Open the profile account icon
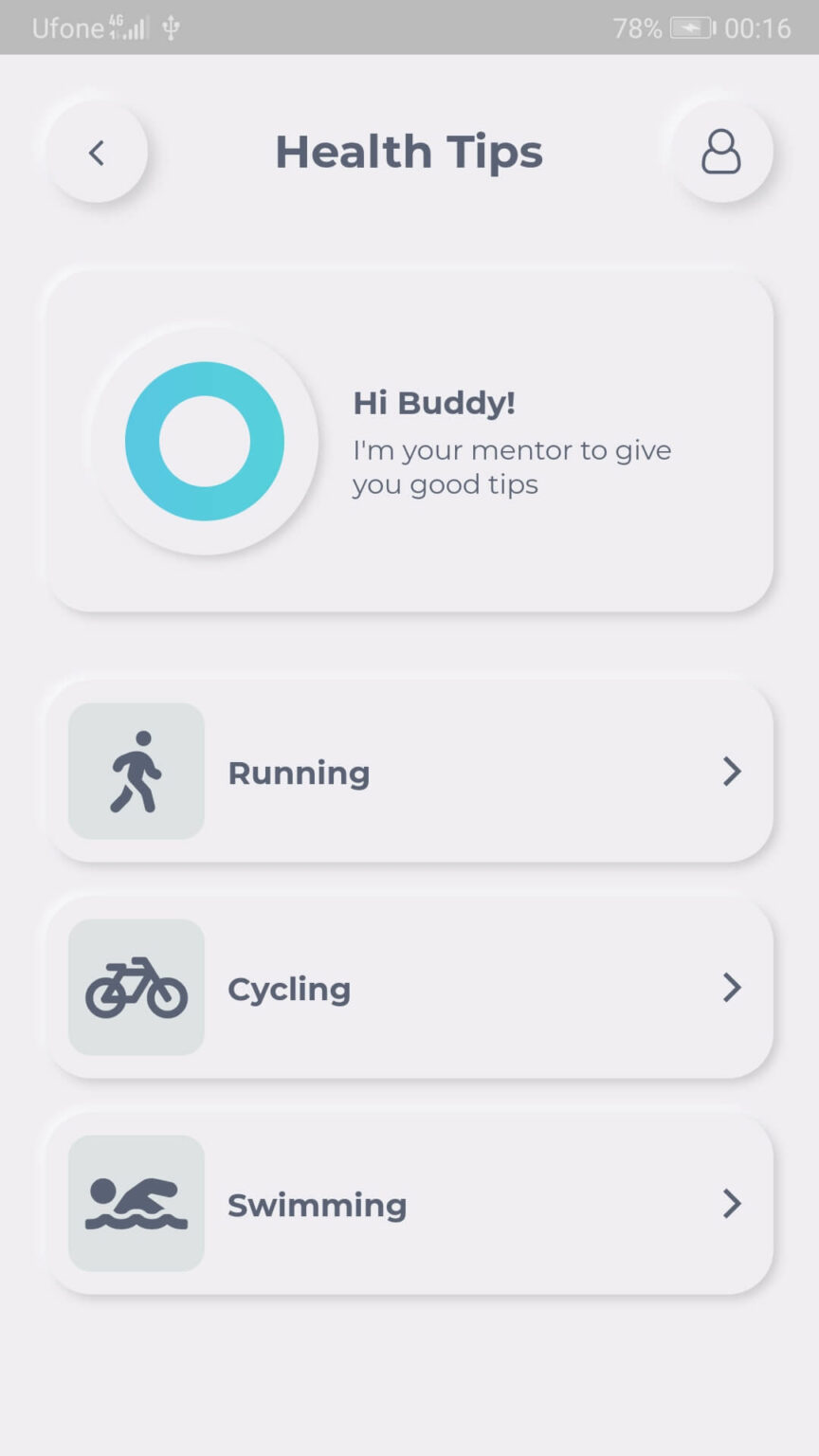Viewport: 819px width, 1456px height. pos(721,152)
